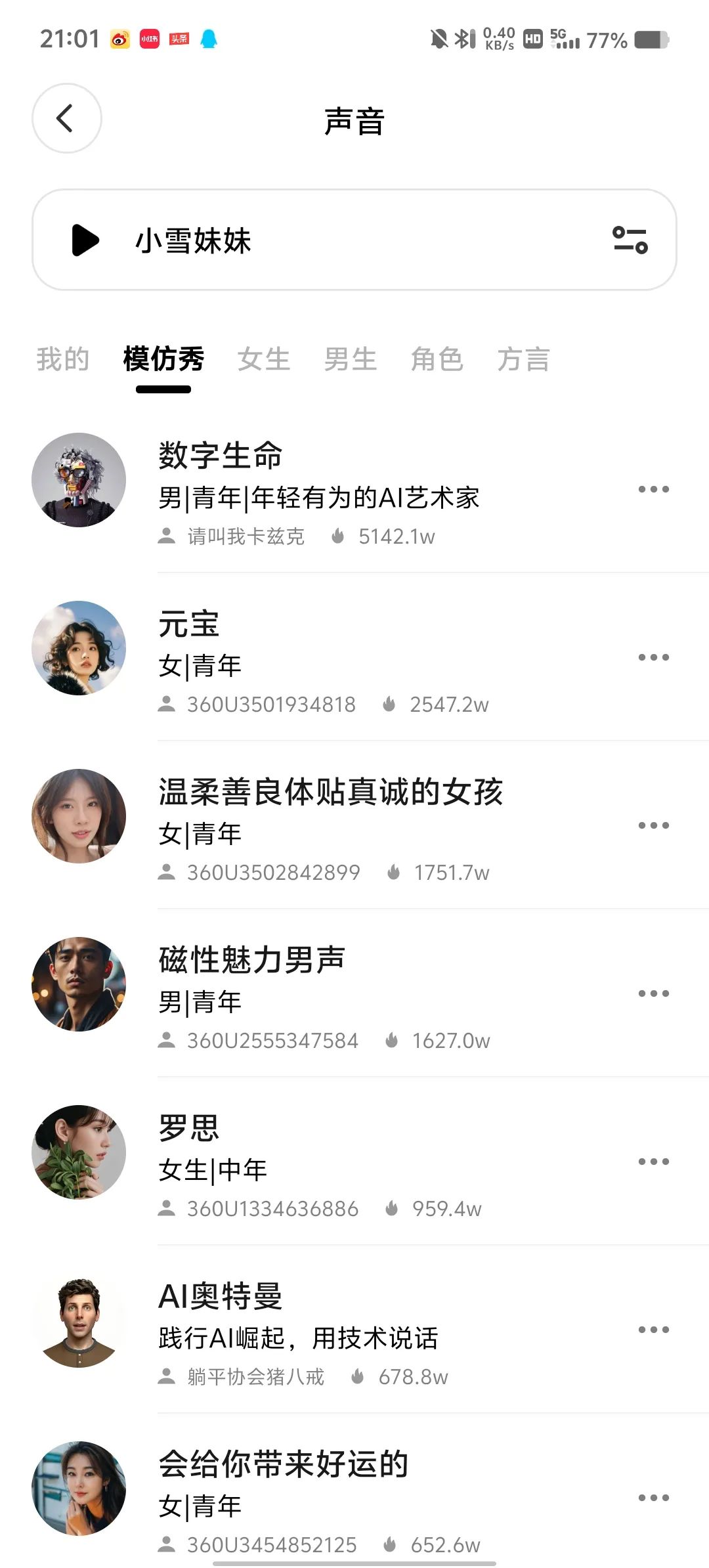Screen dimensions: 709x1568
Task: Open more options for AI奥特曼
Action: [x=654, y=1330]
